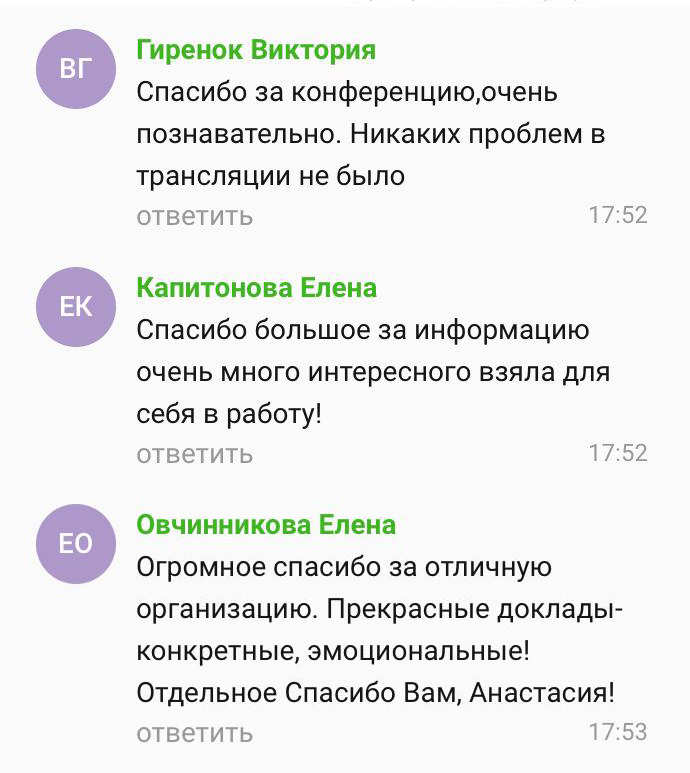Reply to Гиренок Виктория's comment
Viewport: 690px width, 773px height.
click(194, 216)
